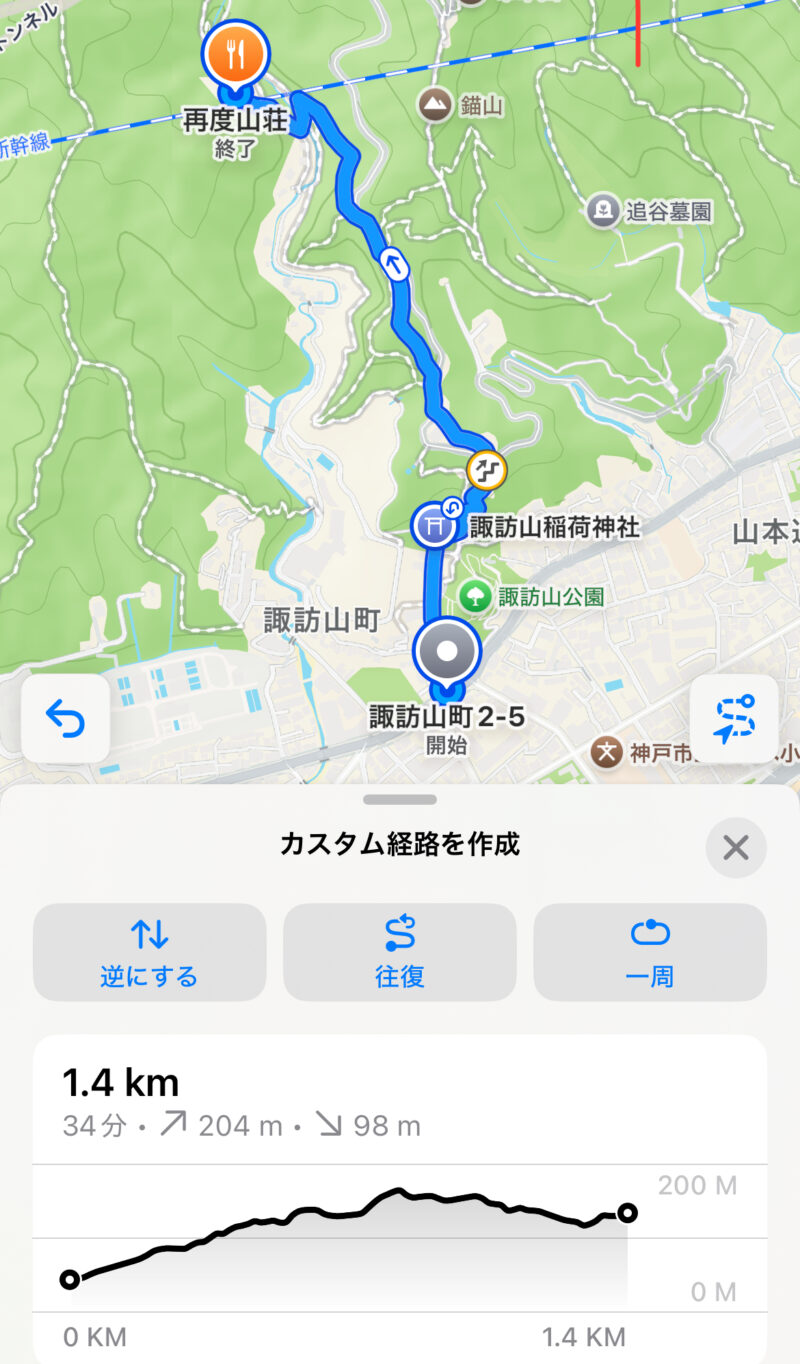The image size is (800, 1364).
Task: Tap the 諏訪山公園 park marker
Action: (x=474, y=597)
